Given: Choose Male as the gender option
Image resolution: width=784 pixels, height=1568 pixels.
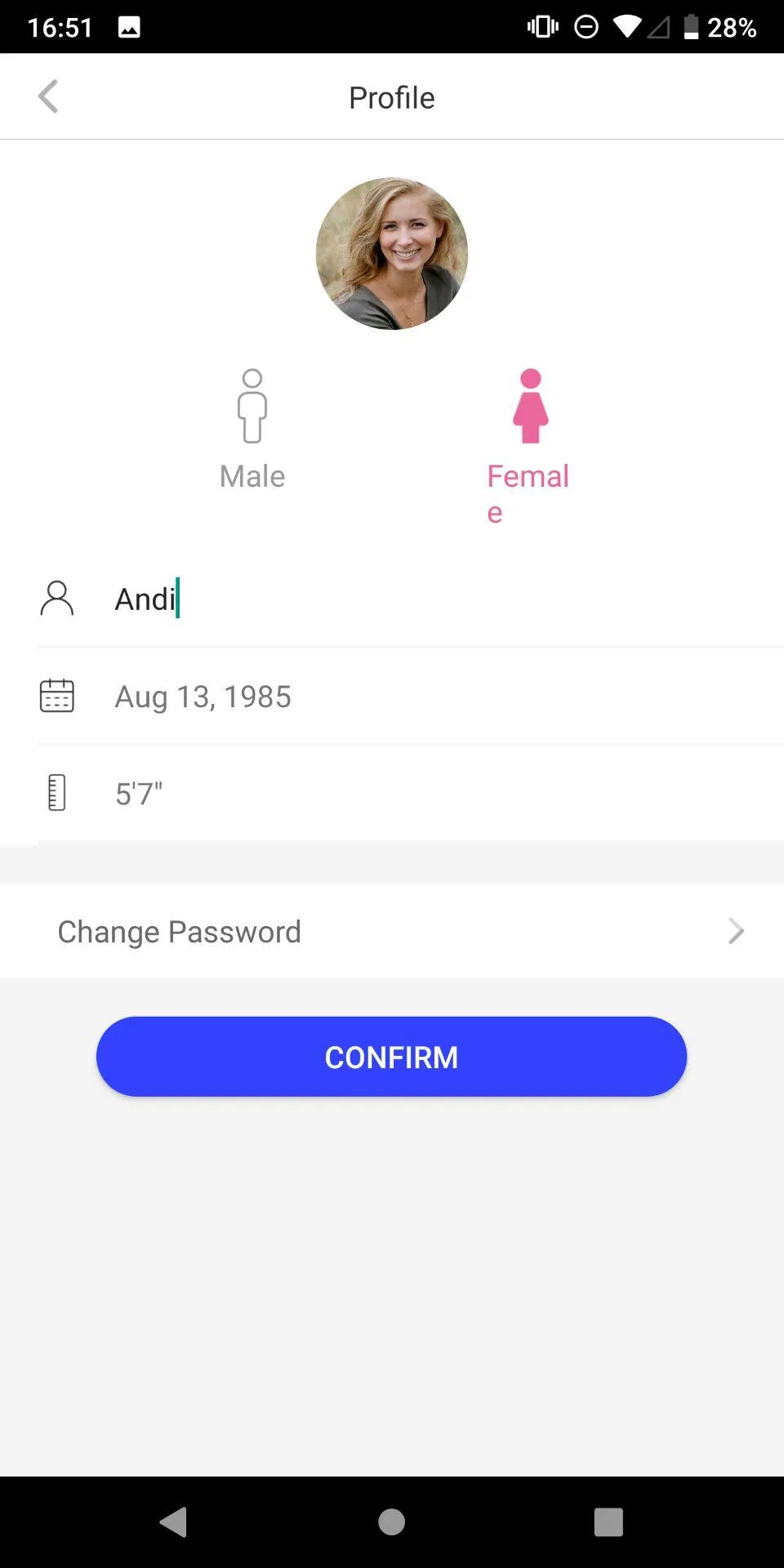Looking at the screenshot, I should click(251, 475).
